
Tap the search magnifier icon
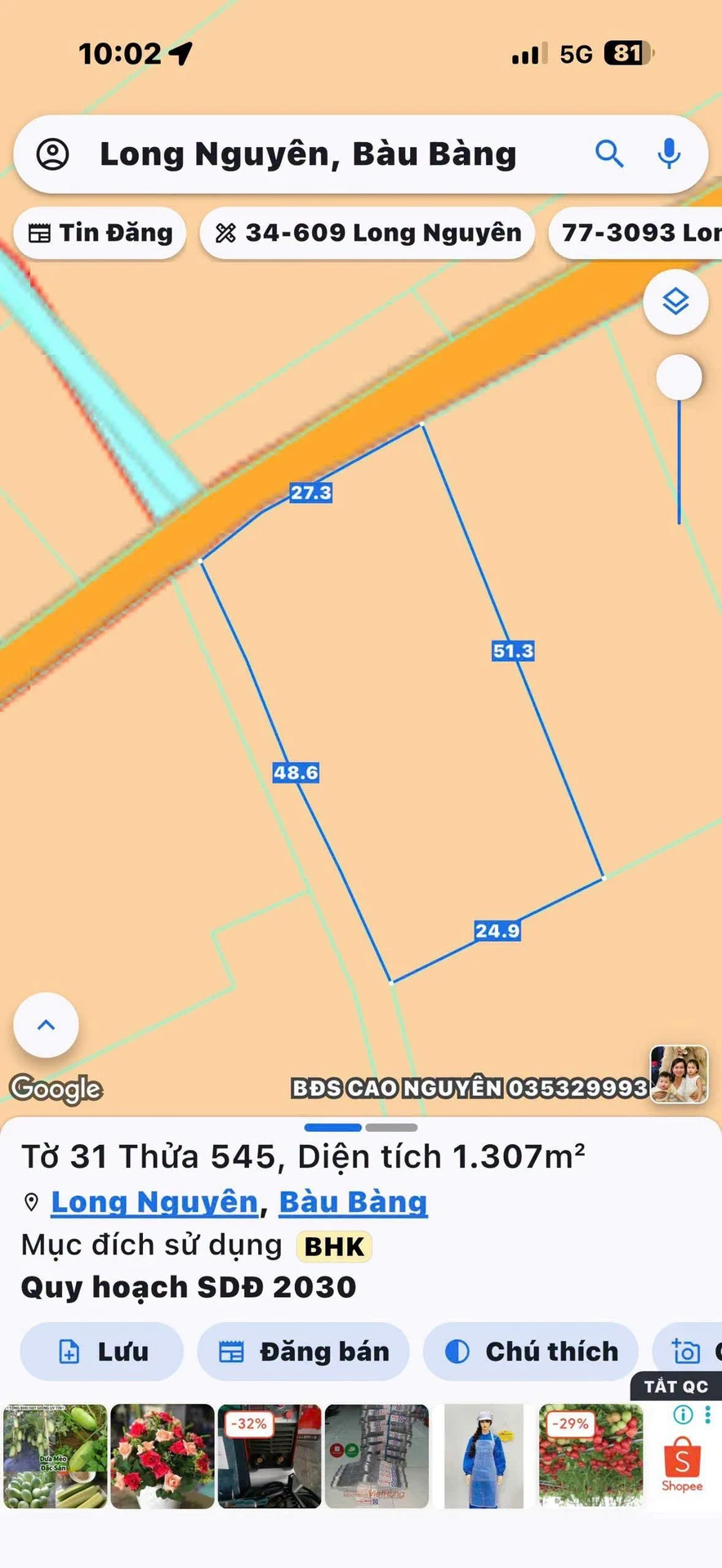click(608, 154)
